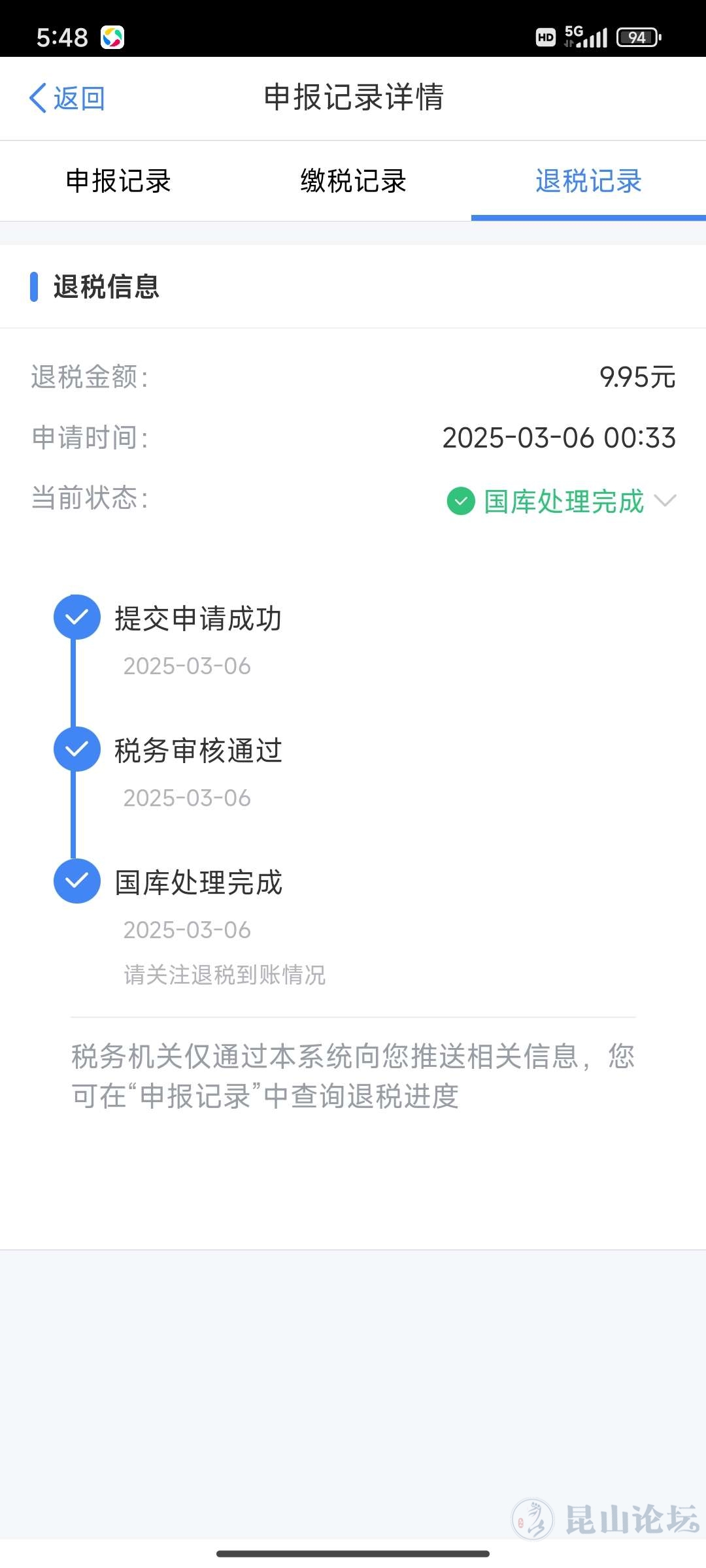This screenshot has width=706, height=1568.
Task: Switch to the 缴税记录 tab
Action: (353, 181)
